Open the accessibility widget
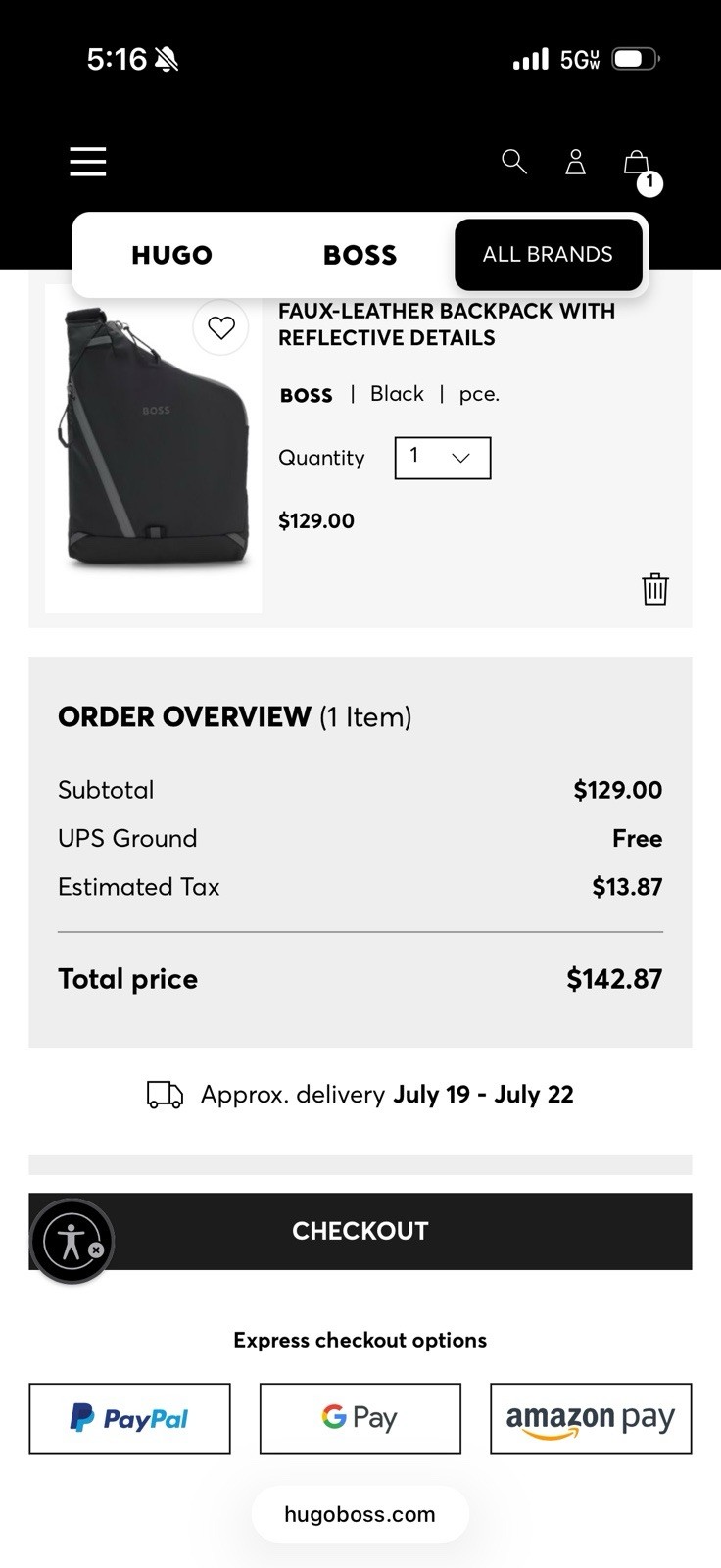This screenshot has height=1568, width=721. (72, 1242)
